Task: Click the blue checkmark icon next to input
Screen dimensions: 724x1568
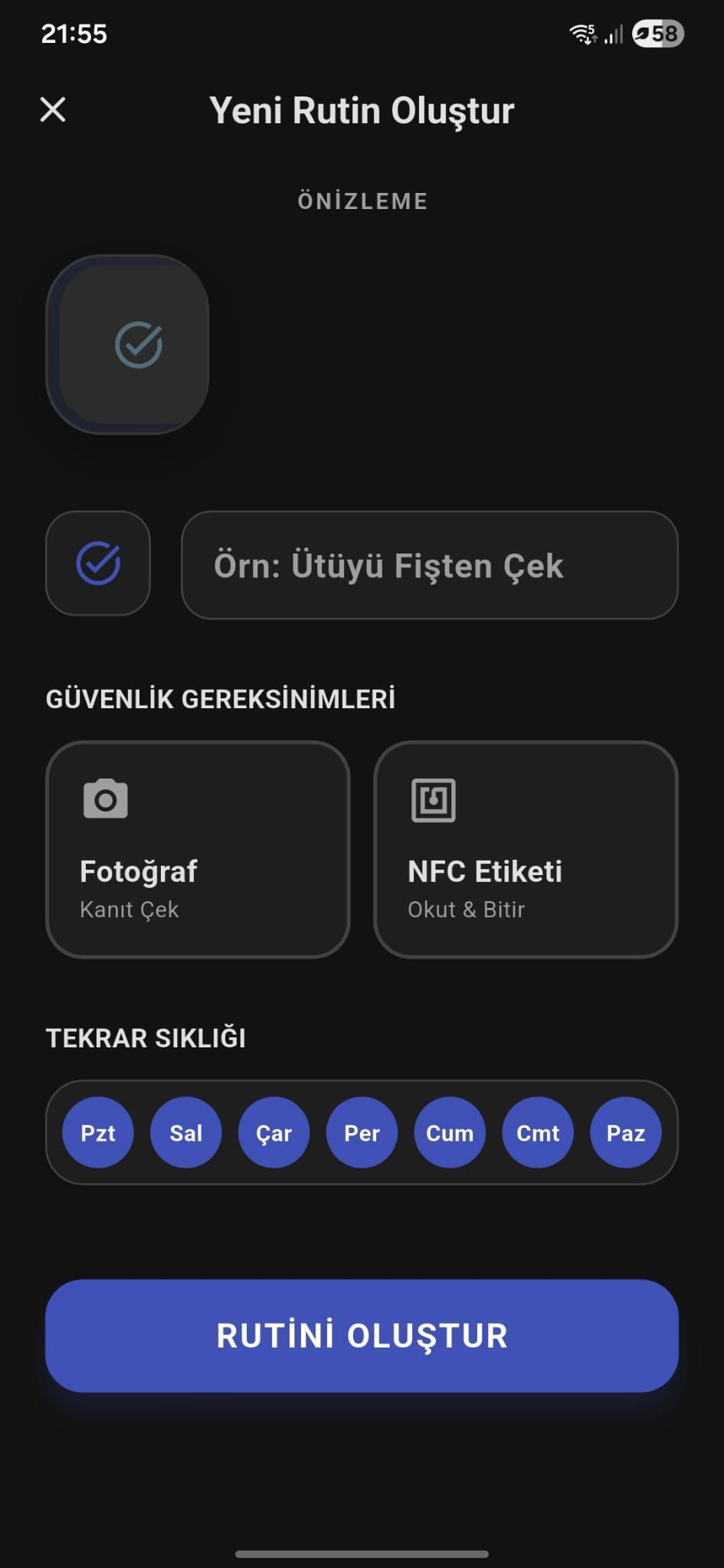Action: pos(99,565)
